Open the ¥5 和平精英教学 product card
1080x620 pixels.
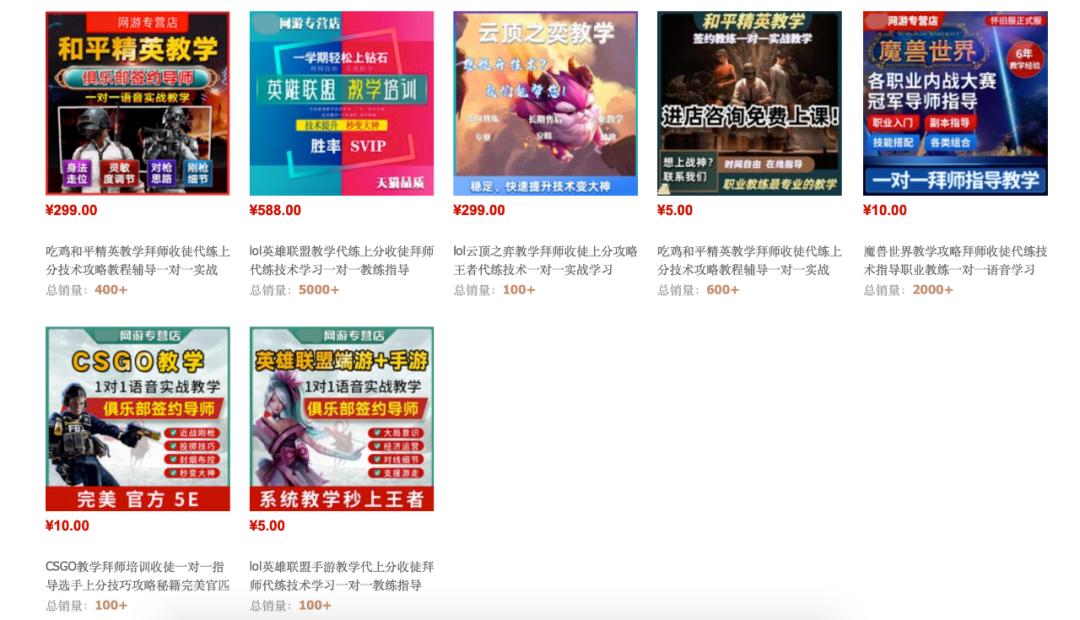tap(749, 104)
